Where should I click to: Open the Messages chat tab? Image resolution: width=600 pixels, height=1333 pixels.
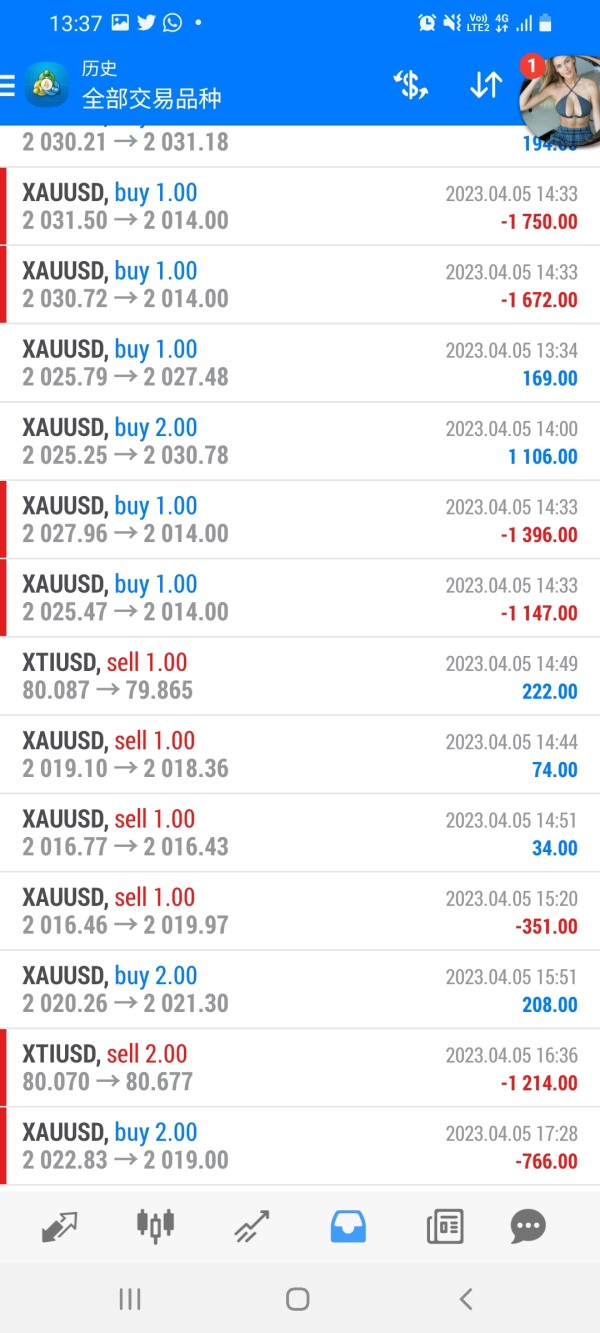pyautogui.click(x=528, y=1225)
